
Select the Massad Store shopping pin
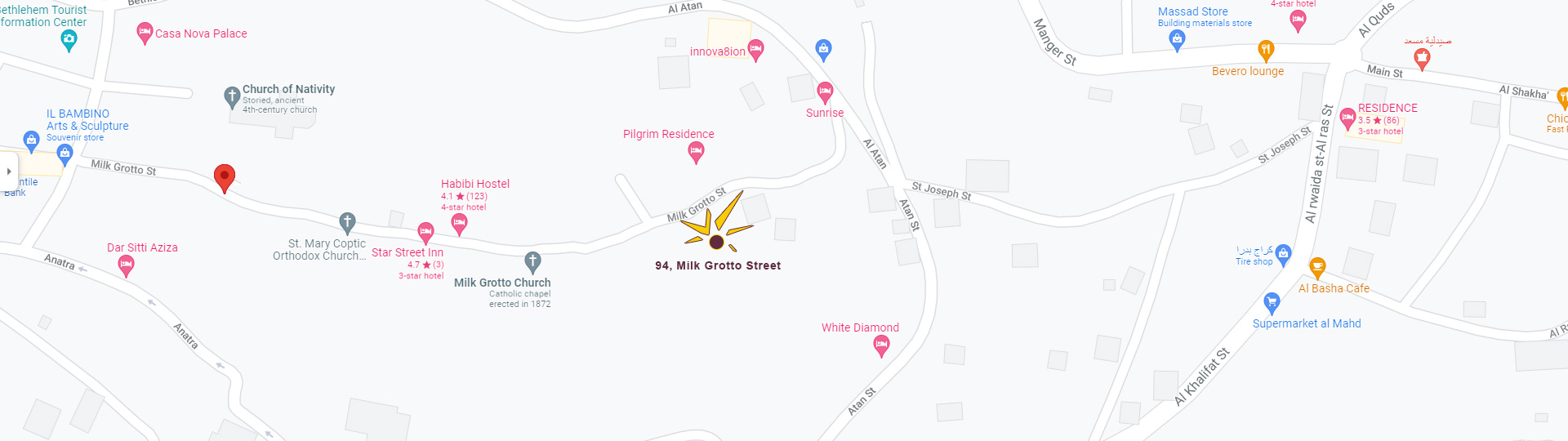pyautogui.click(x=1177, y=39)
